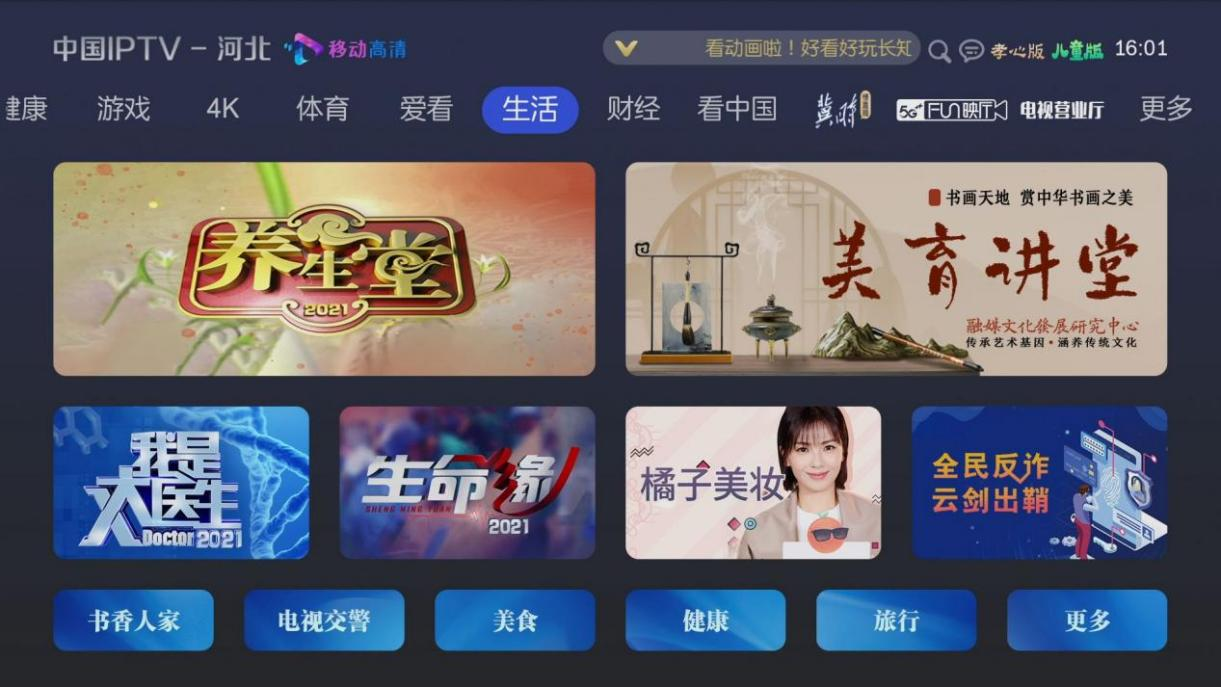1221x687 pixels.
Task: Switch to 孝心版 mode
Action: tap(1017, 50)
